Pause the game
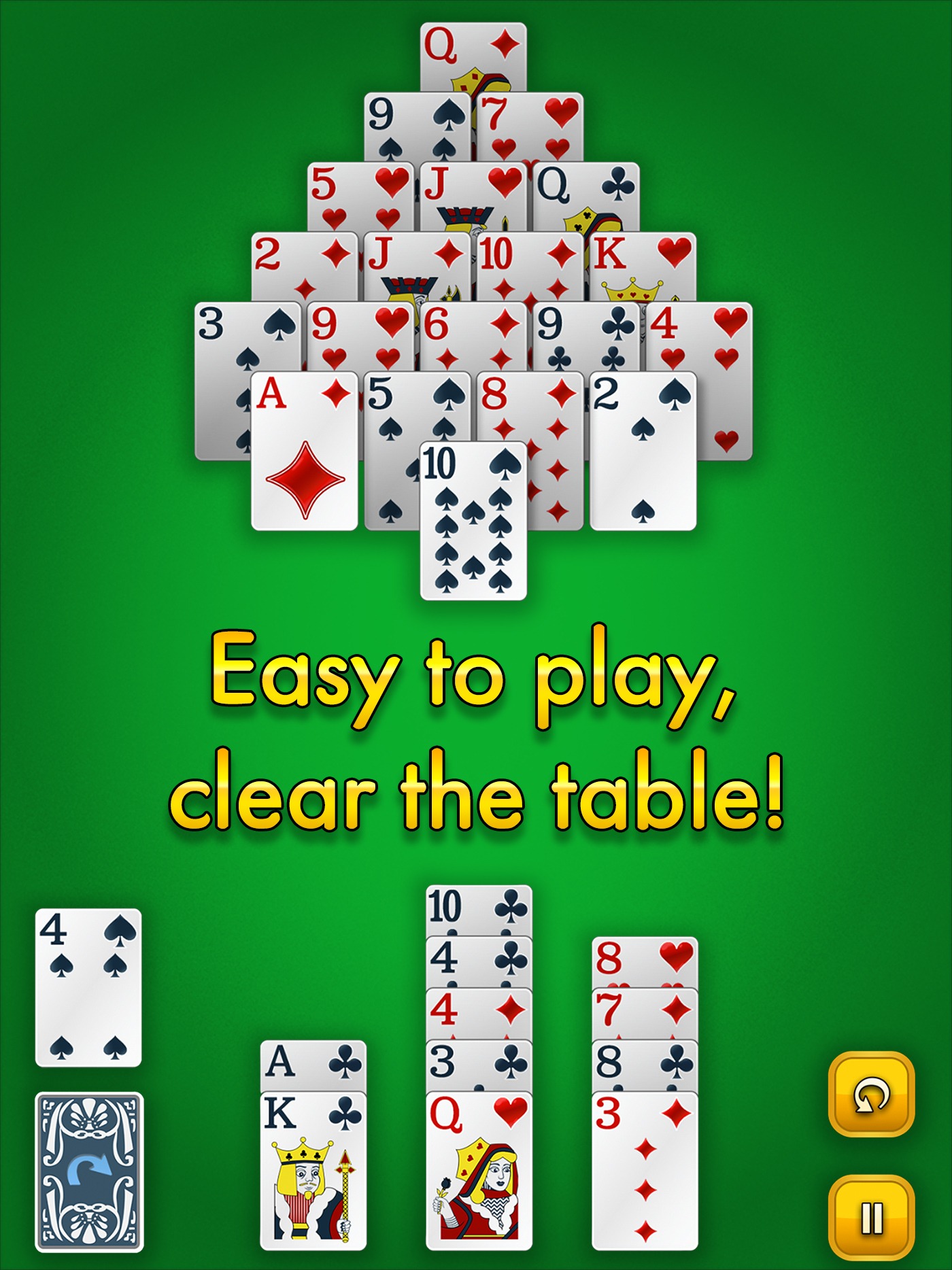This screenshot has width=952, height=1270. (871, 1218)
